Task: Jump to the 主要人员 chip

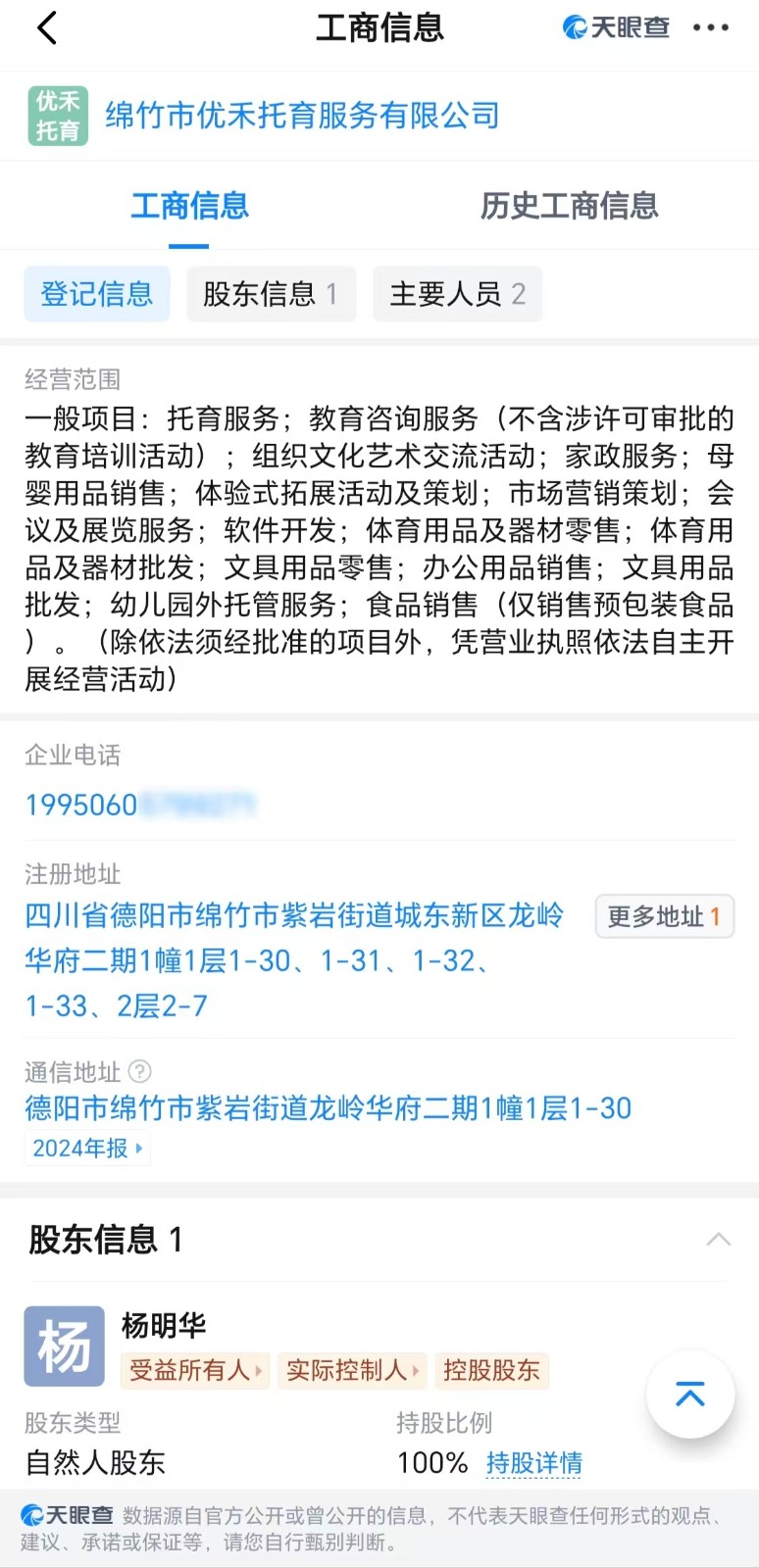Action: coord(457,294)
